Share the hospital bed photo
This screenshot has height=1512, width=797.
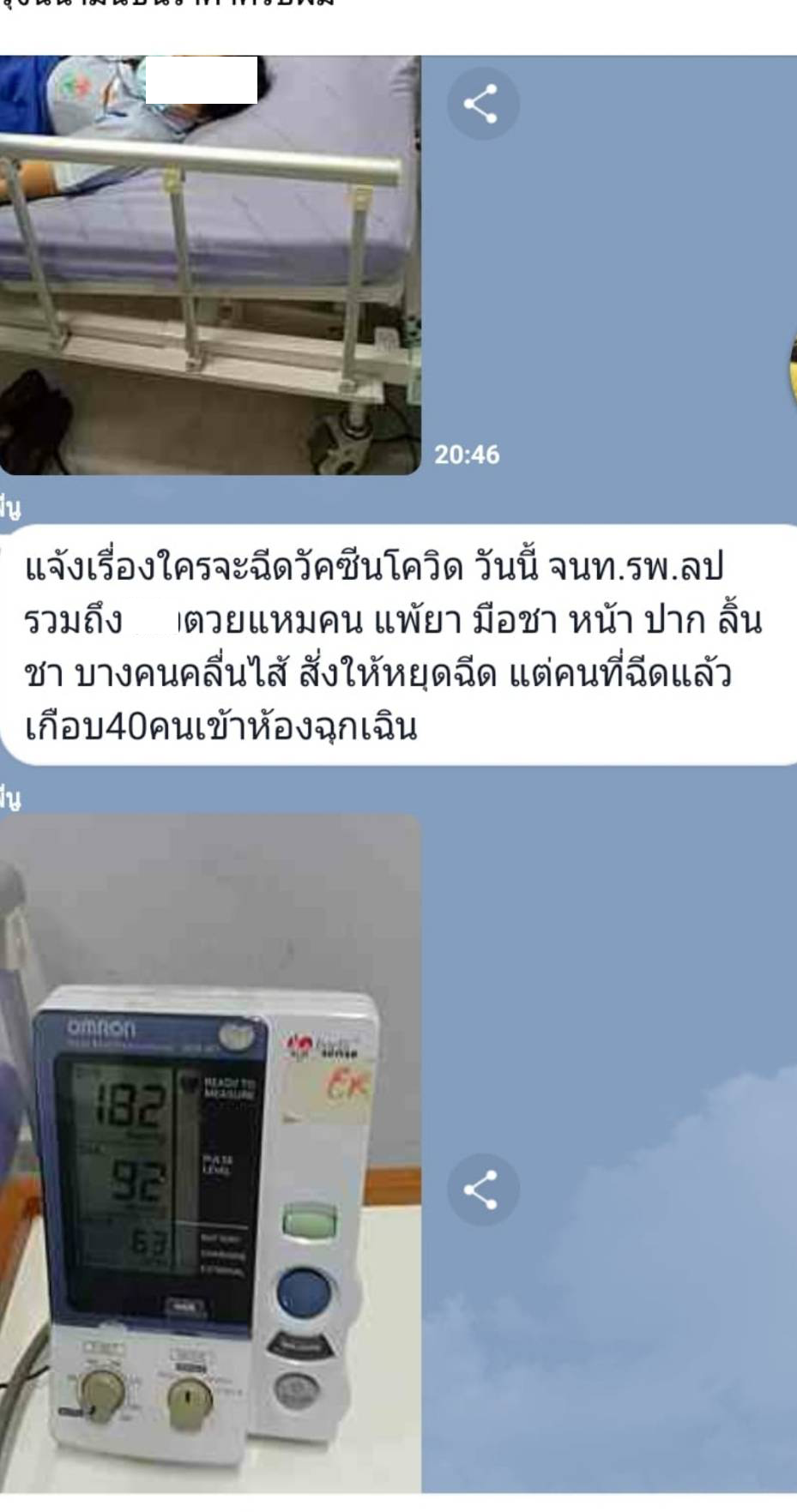point(482,104)
